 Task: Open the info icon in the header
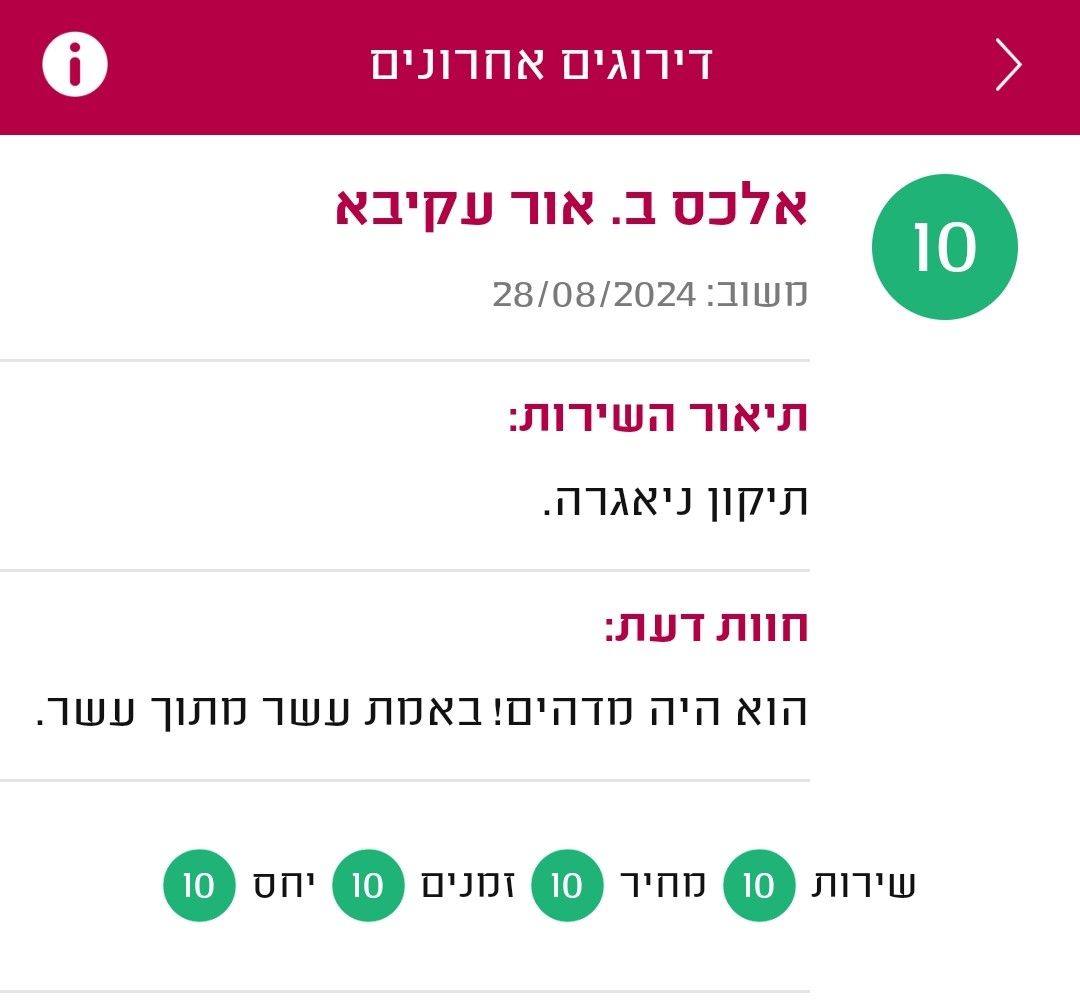(75, 65)
